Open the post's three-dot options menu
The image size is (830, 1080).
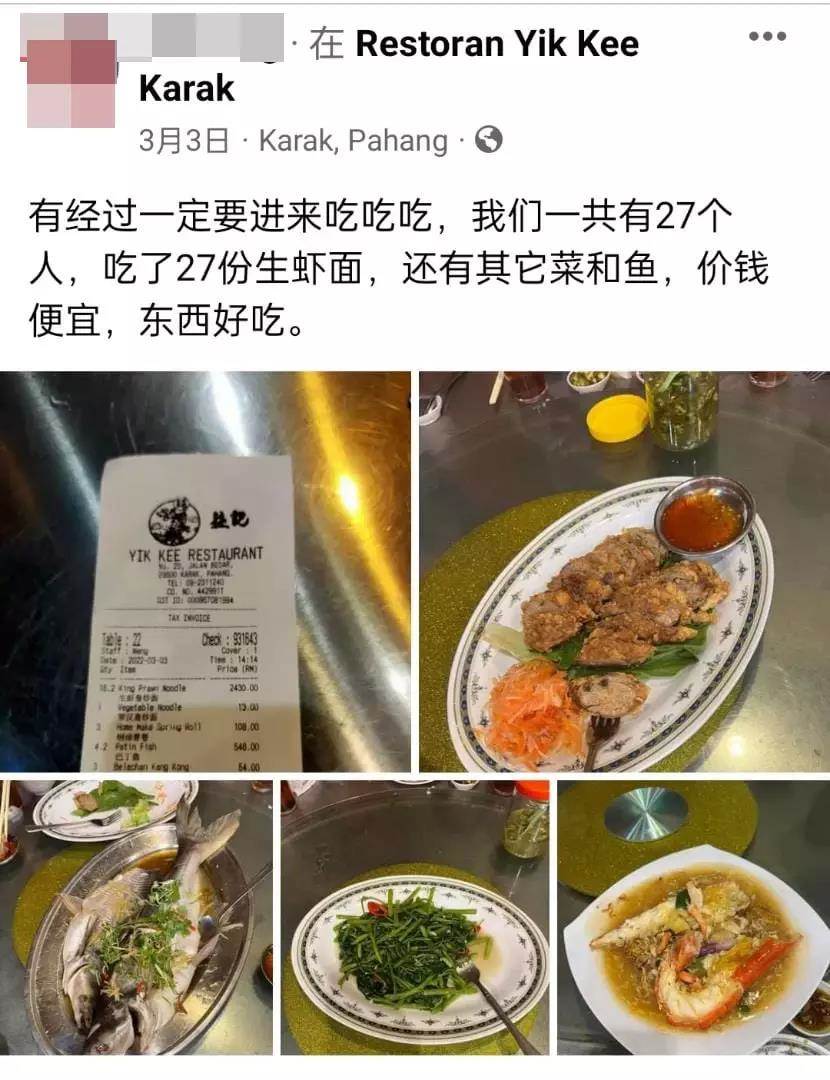[767, 37]
